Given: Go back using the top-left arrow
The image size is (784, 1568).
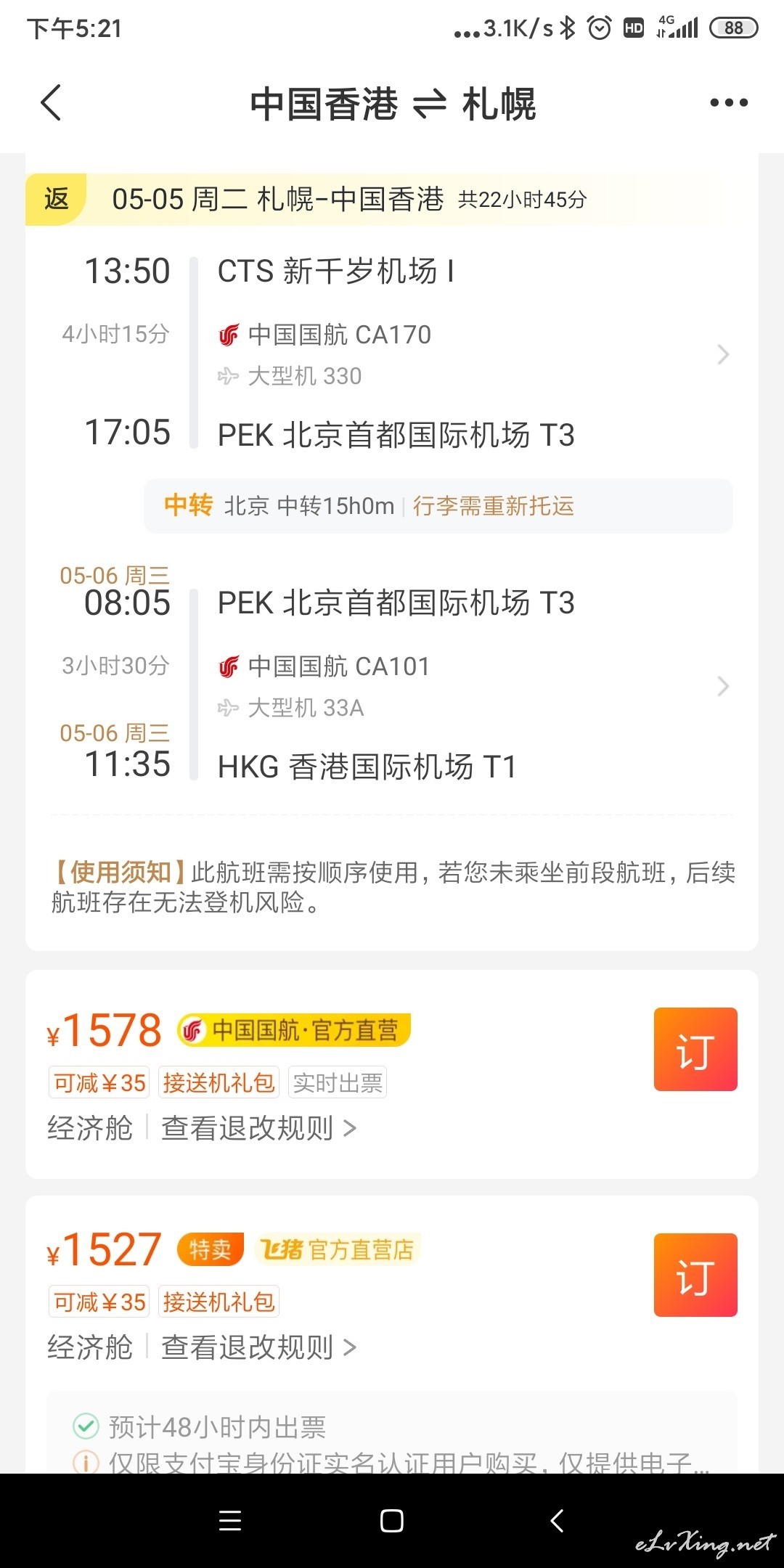Looking at the screenshot, I should (51, 102).
